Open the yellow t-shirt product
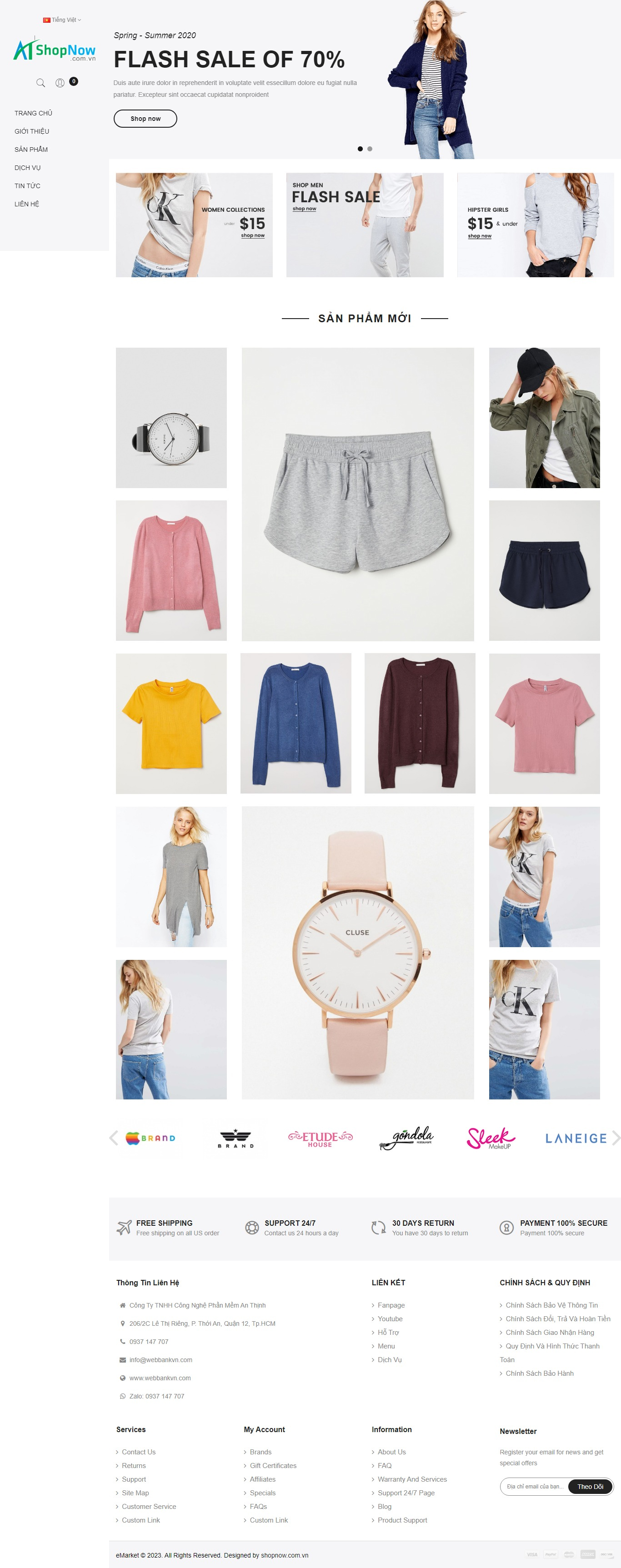 click(171, 723)
